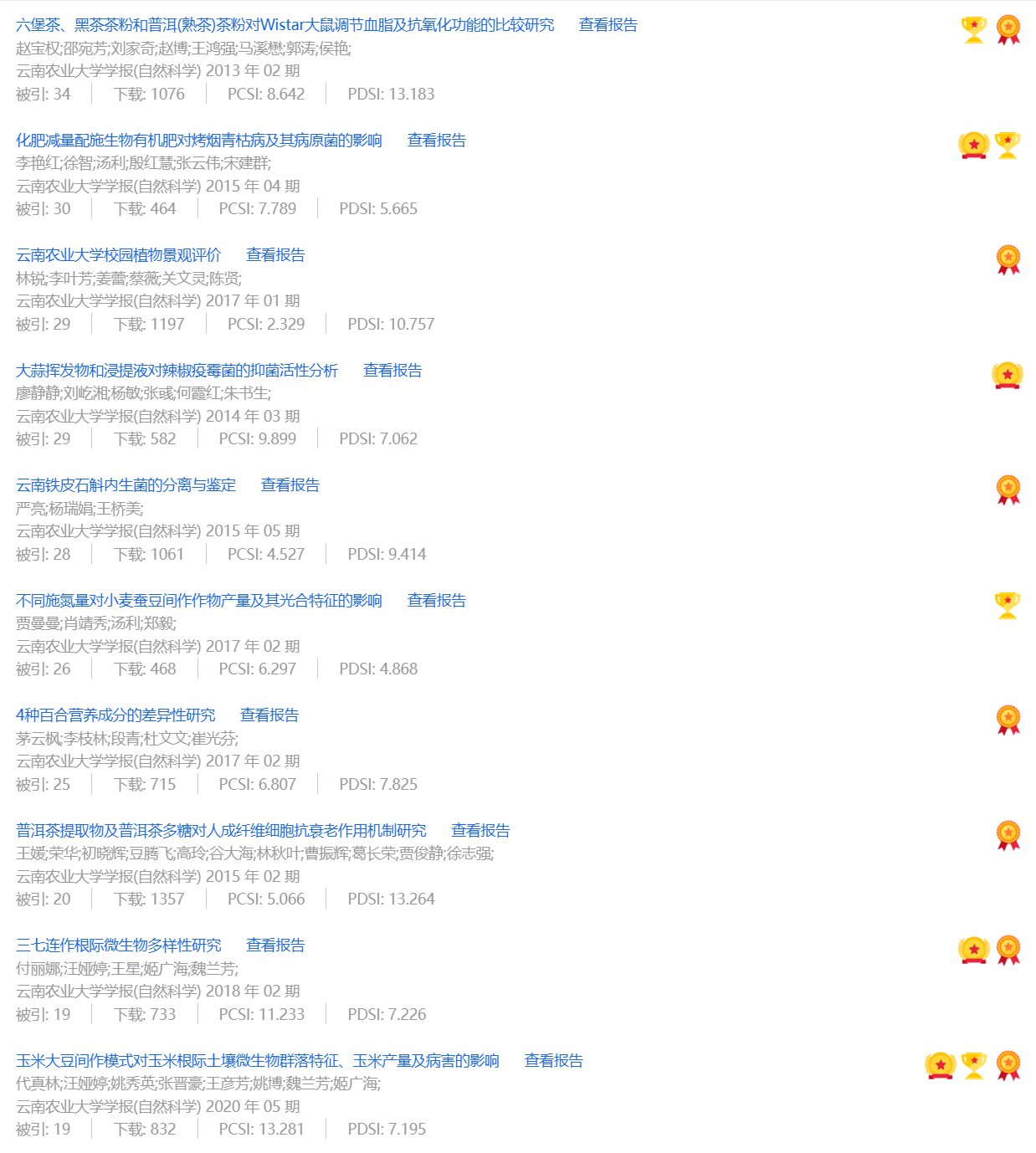
Task: Open 普洱茶提取物及普洱茶多糖 article
Action: (x=221, y=831)
